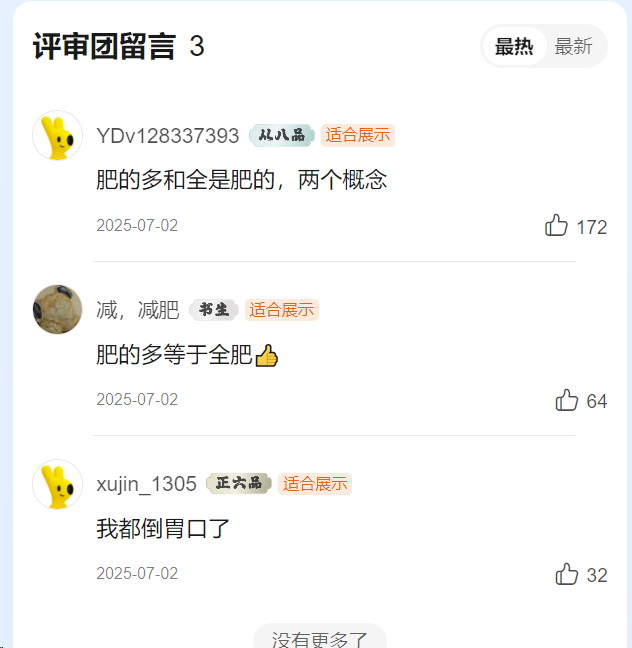Like the comment by 减, 减肥
This screenshot has width=632, height=648.
click(x=567, y=401)
